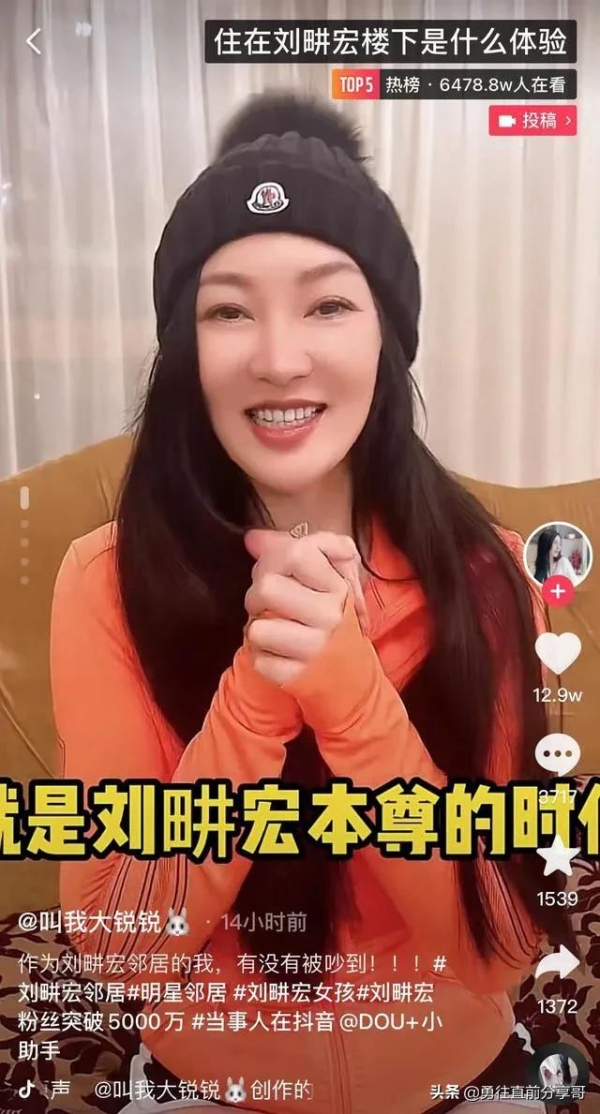Go back using the top-left arrow

34,42
